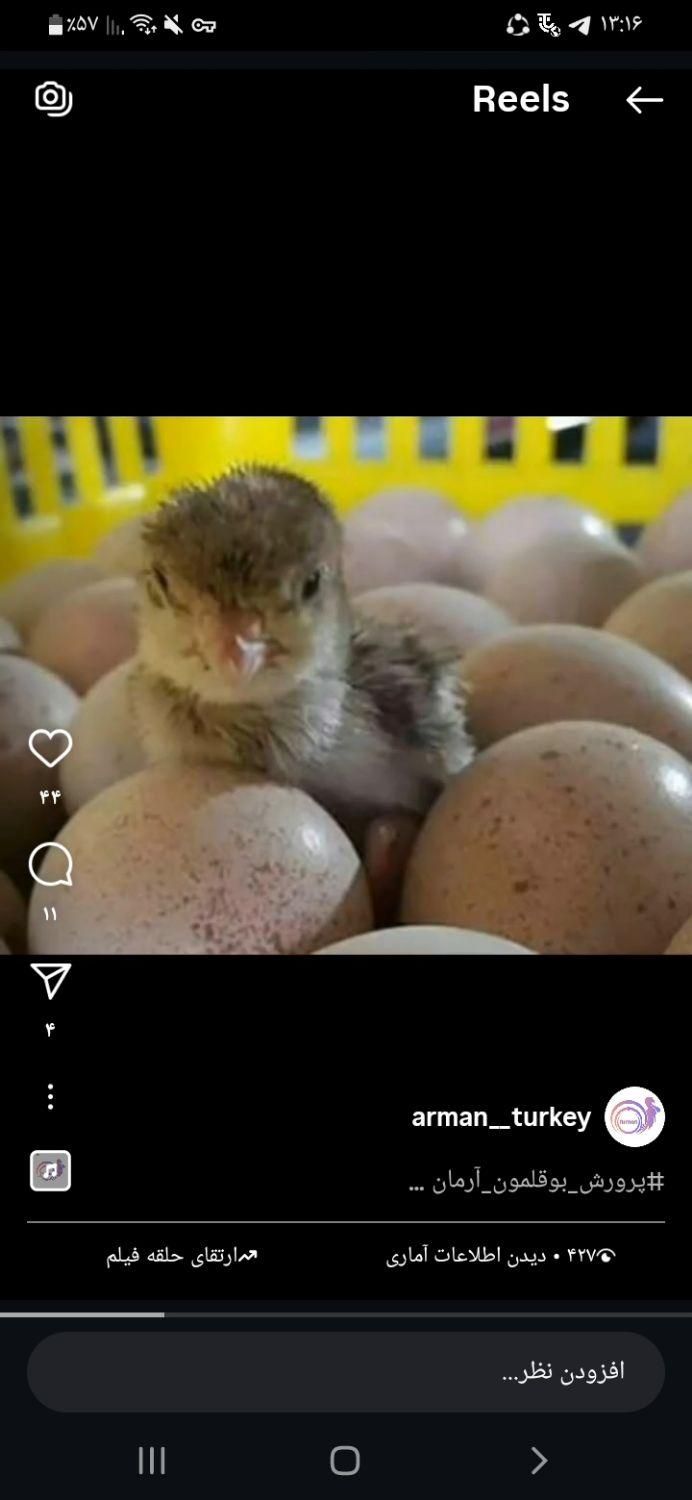Screen dimensions: 692x1500
Task: Open the audio track thumbnail
Action: [50, 1171]
